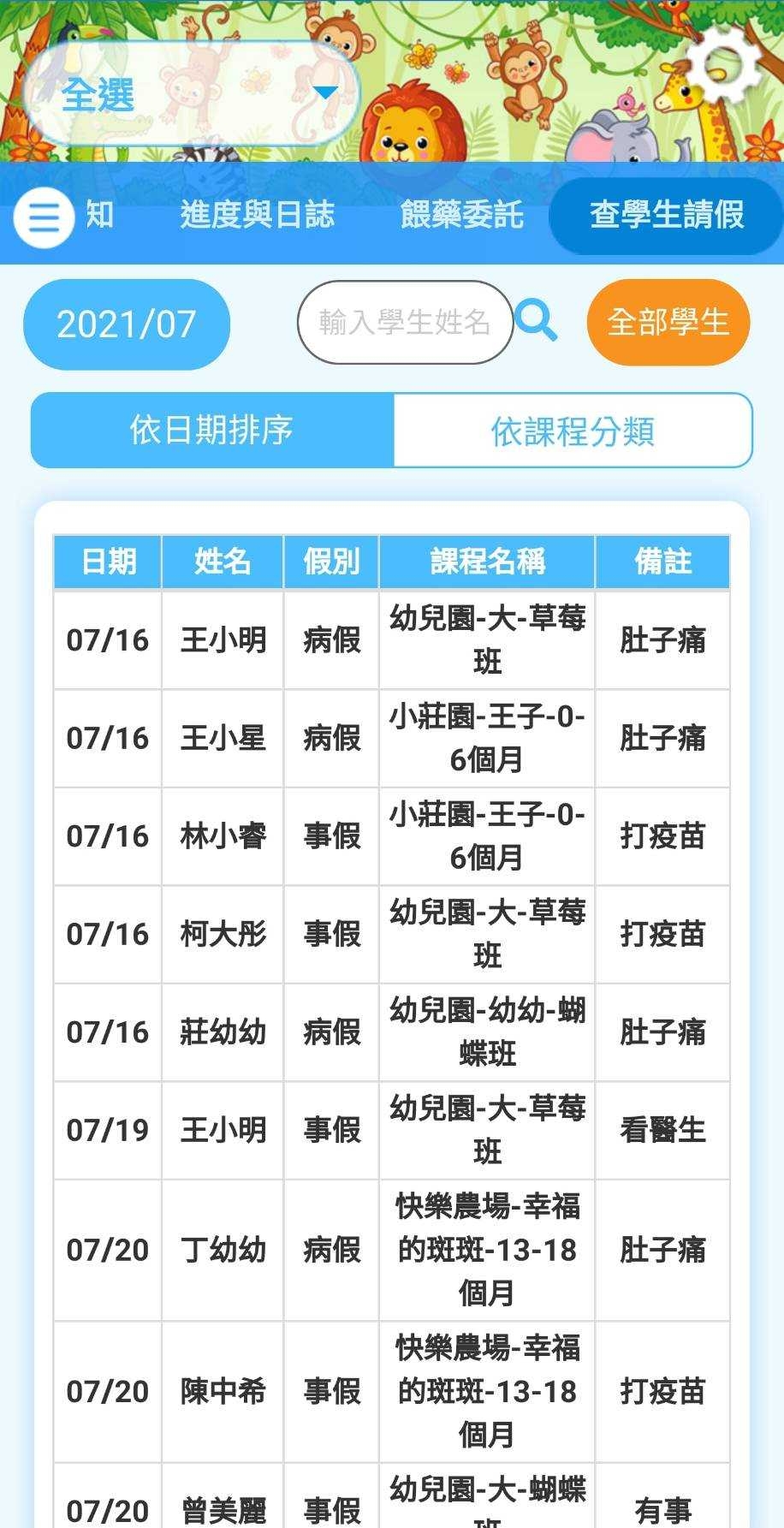The image size is (784, 1528).
Task: Switch to the 餵藥委託 tab
Action: pyautogui.click(x=461, y=215)
